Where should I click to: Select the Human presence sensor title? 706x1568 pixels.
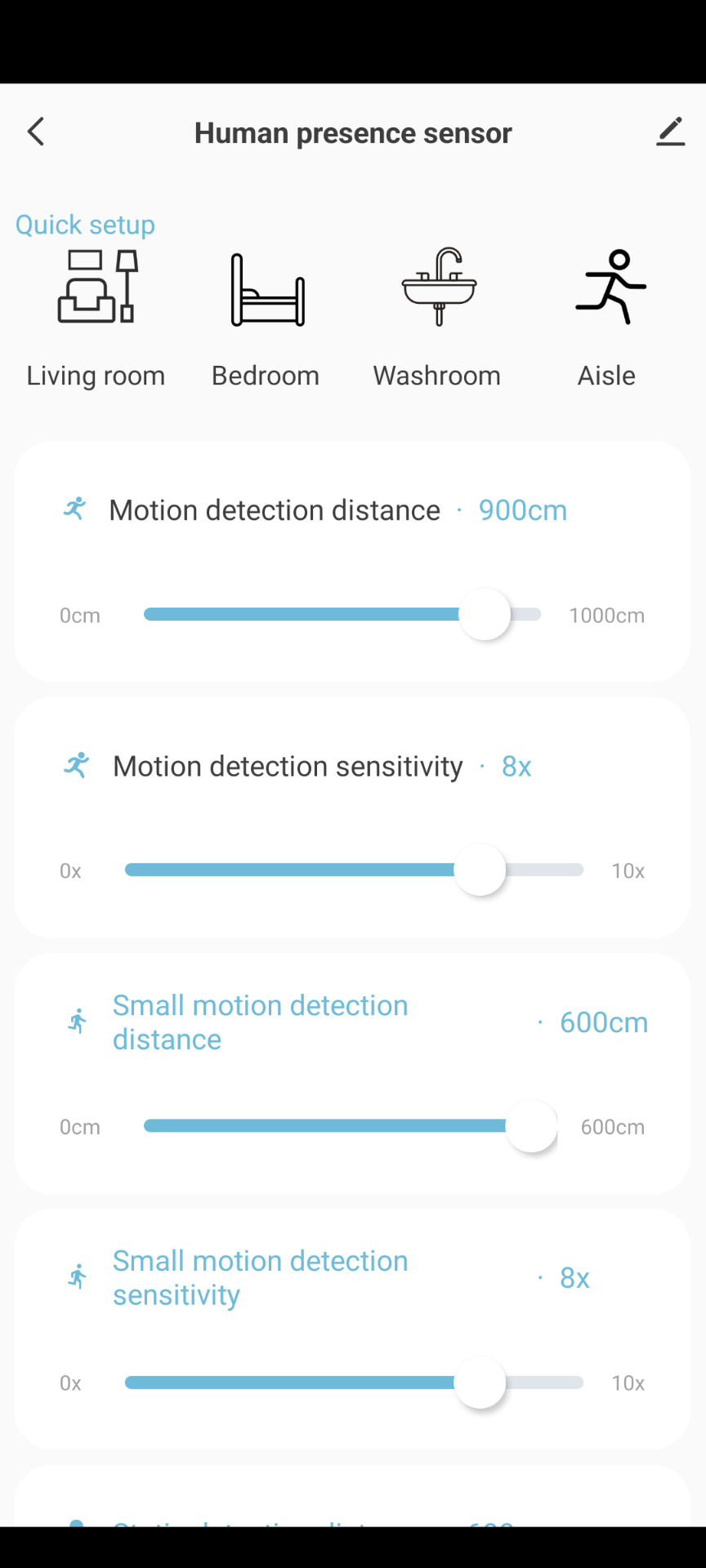click(353, 132)
